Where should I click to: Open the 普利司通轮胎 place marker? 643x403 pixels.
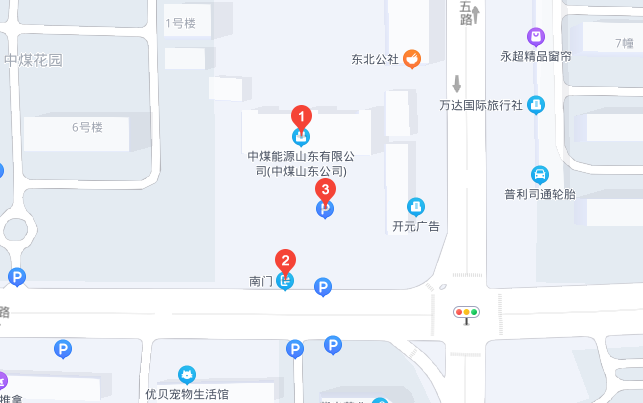click(540, 174)
